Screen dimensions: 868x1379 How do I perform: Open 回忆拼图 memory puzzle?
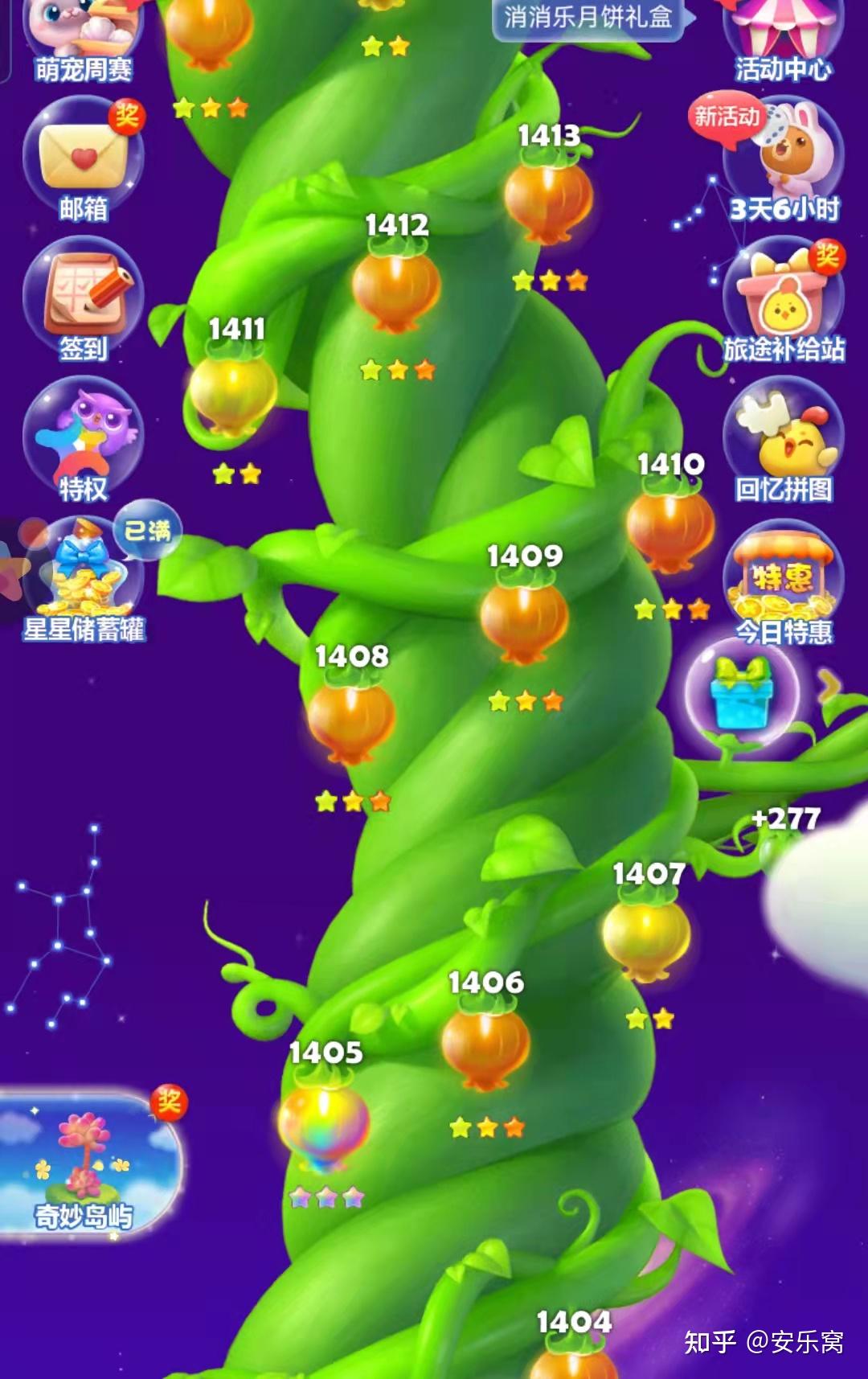784,438
